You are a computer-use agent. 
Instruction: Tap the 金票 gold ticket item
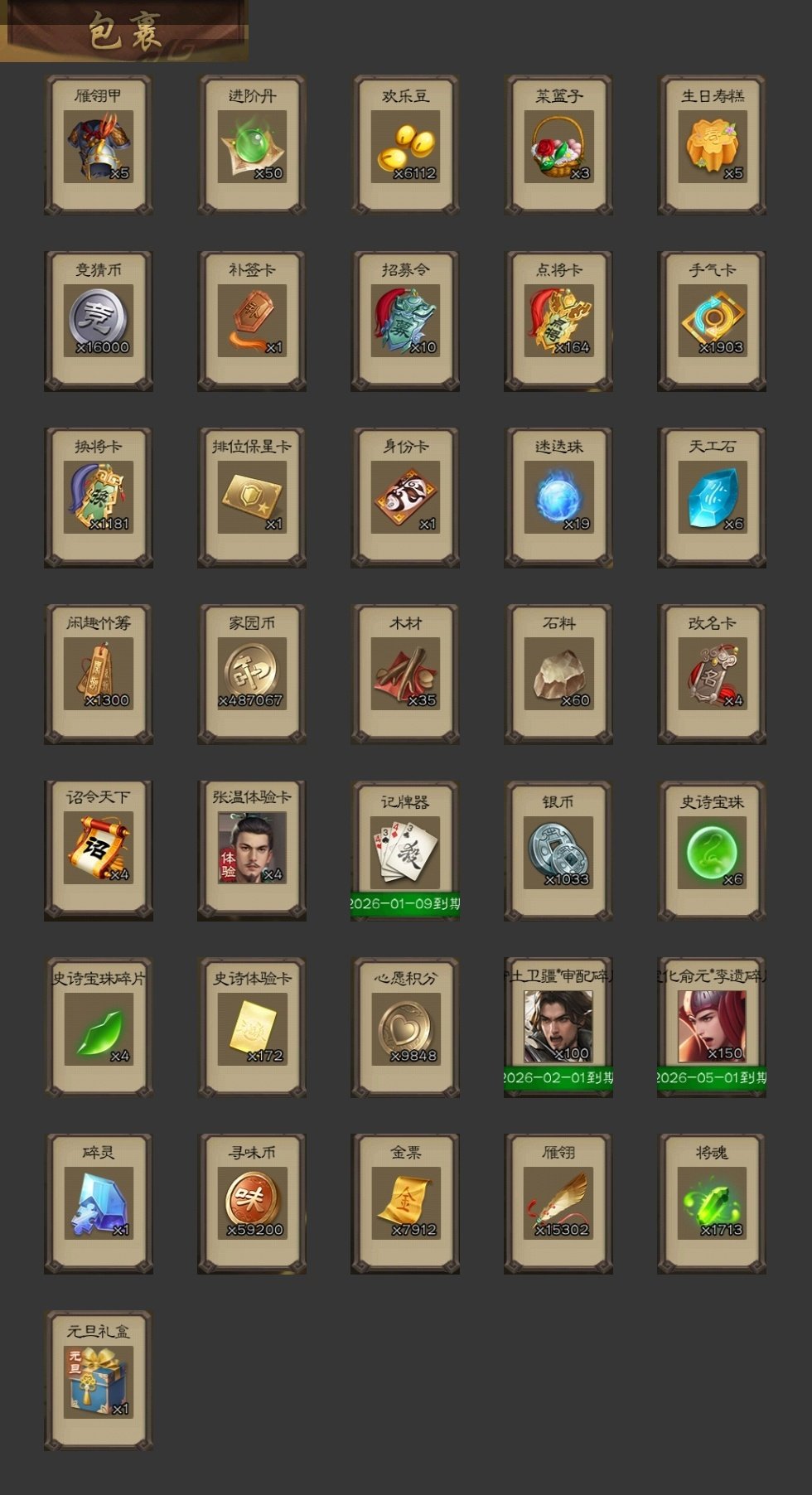(405, 1203)
